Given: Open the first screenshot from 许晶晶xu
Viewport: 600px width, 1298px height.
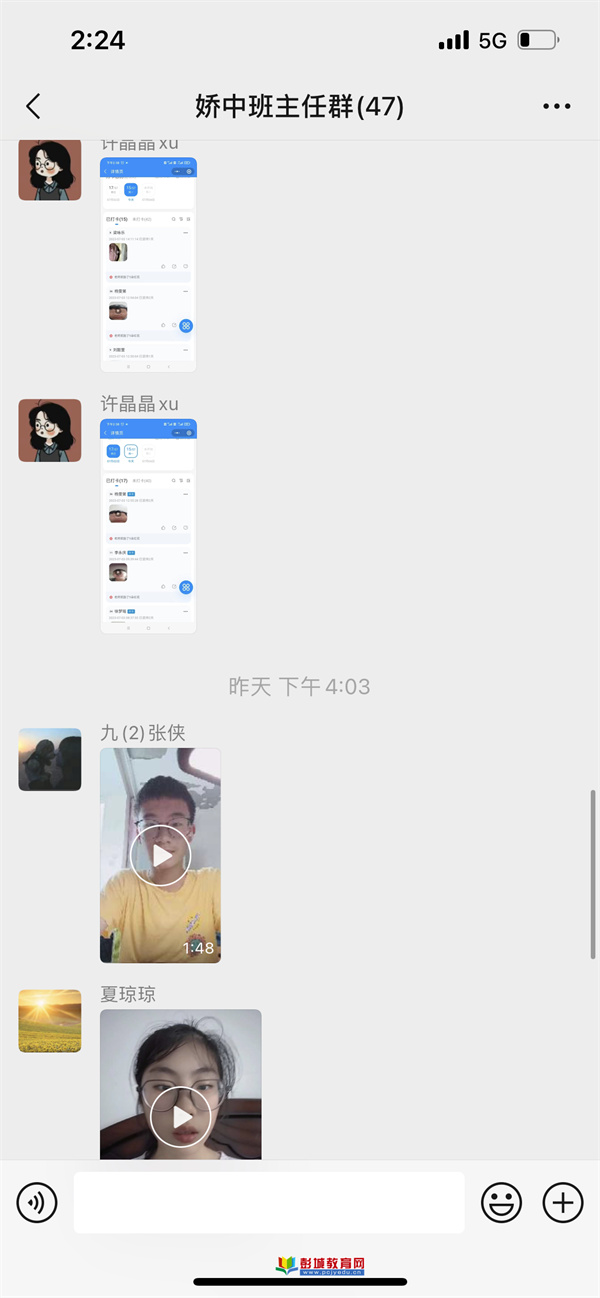Looking at the screenshot, I should click(x=148, y=264).
